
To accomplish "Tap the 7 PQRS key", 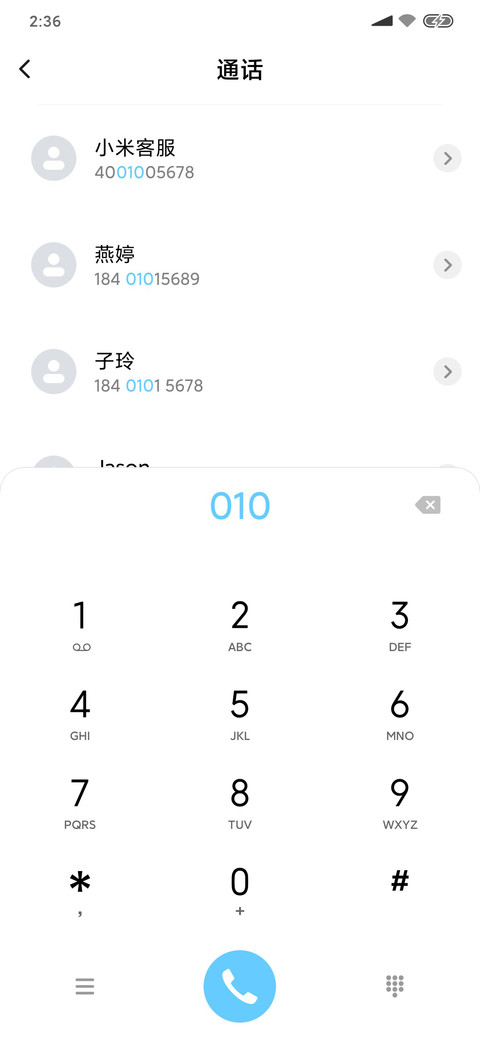I will [x=80, y=804].
